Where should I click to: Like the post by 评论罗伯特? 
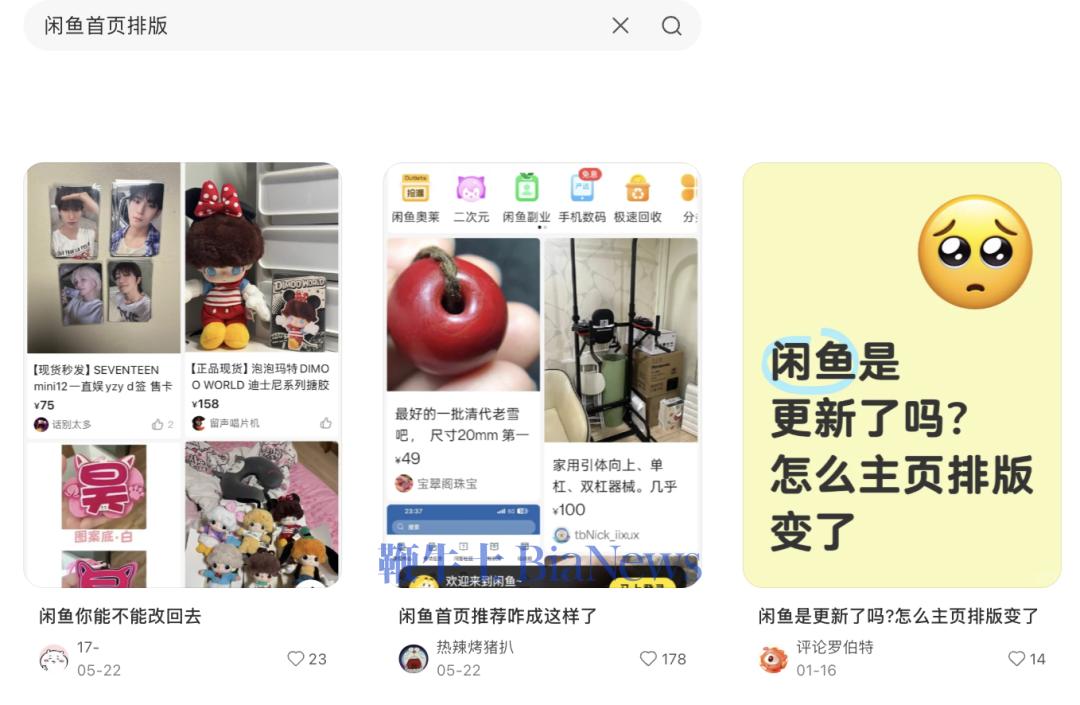1016,659
